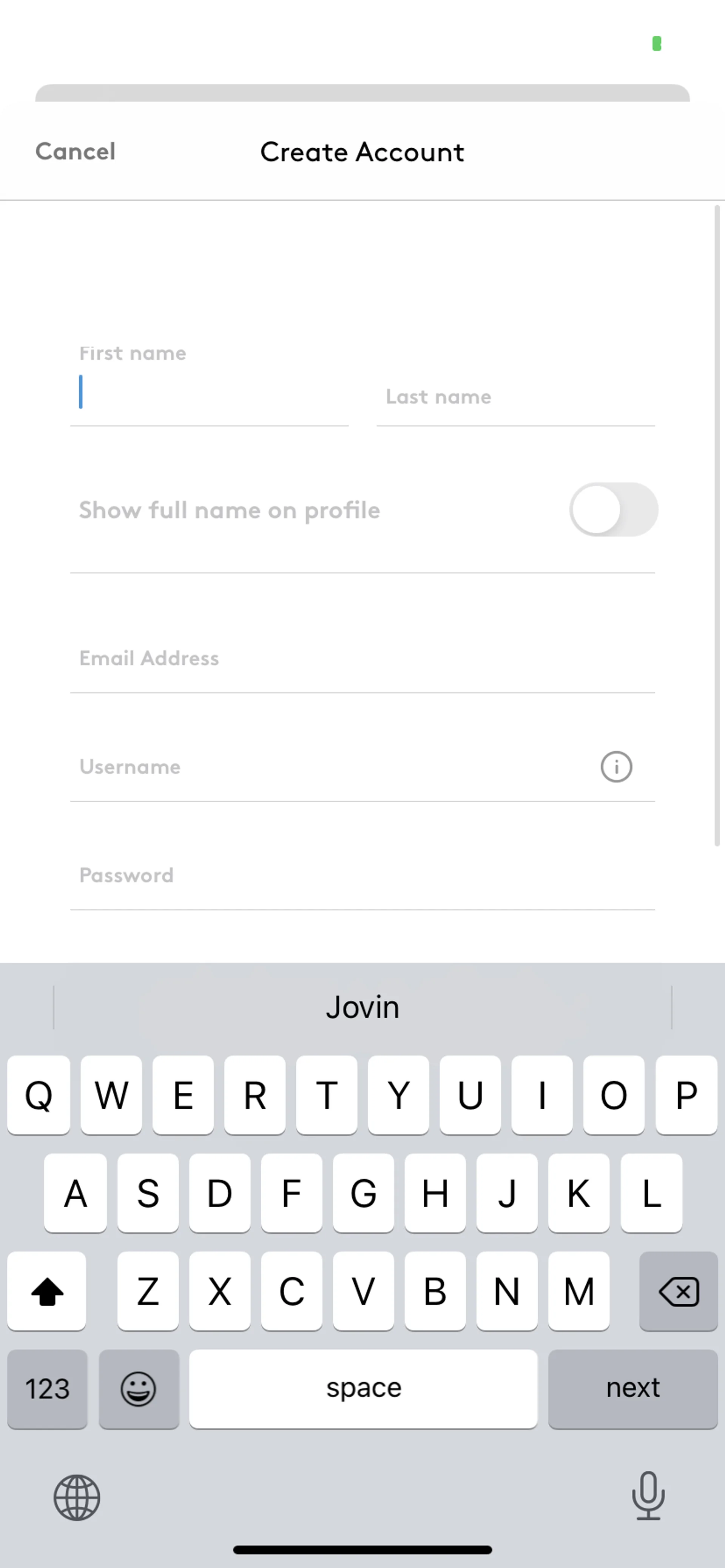
Task: Tap the next key on keyboard
Action: click(x=632, y=1388)
